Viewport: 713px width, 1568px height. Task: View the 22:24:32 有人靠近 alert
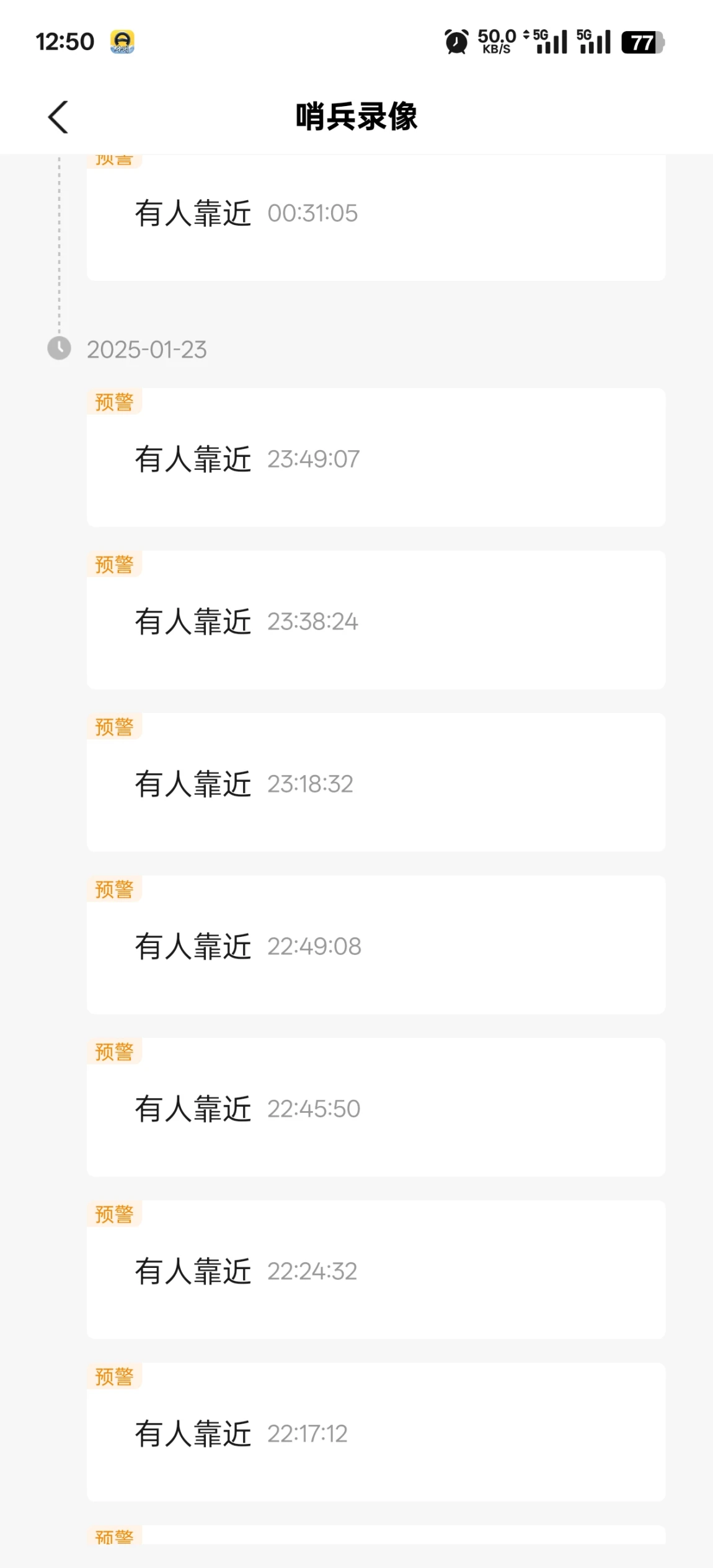[376, 1270]
